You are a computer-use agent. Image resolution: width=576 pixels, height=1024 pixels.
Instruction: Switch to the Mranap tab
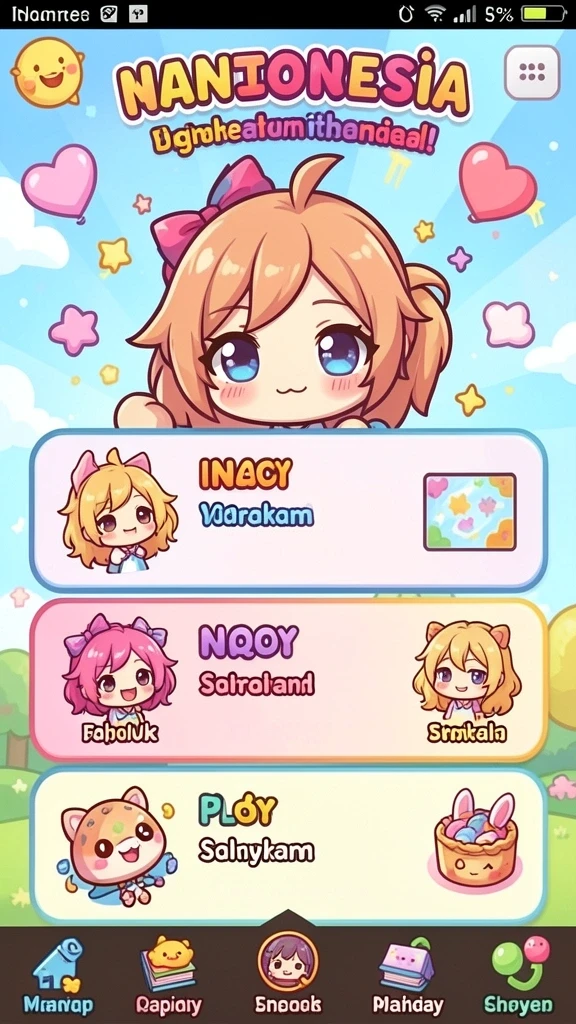coord(57,975)
